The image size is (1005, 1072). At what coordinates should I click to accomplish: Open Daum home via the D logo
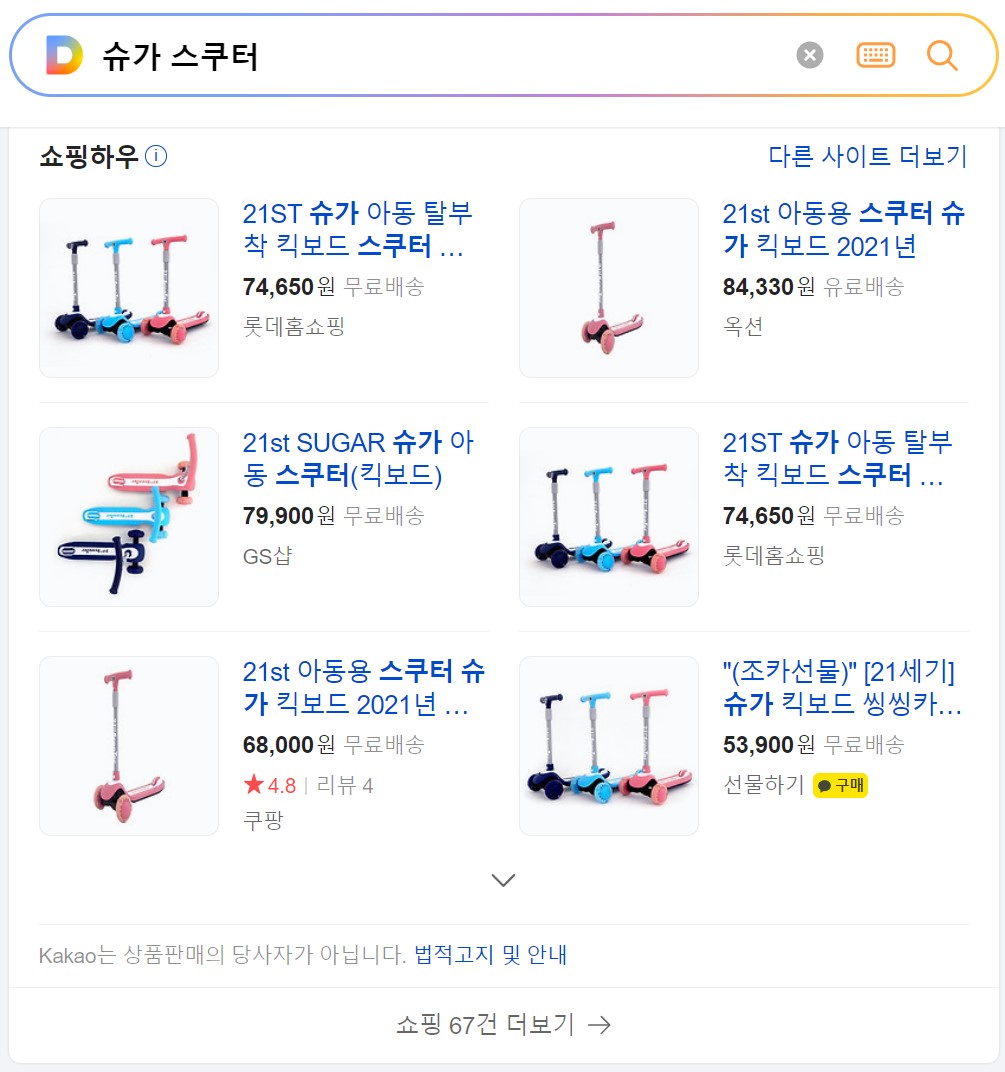(x=64, y=56)
